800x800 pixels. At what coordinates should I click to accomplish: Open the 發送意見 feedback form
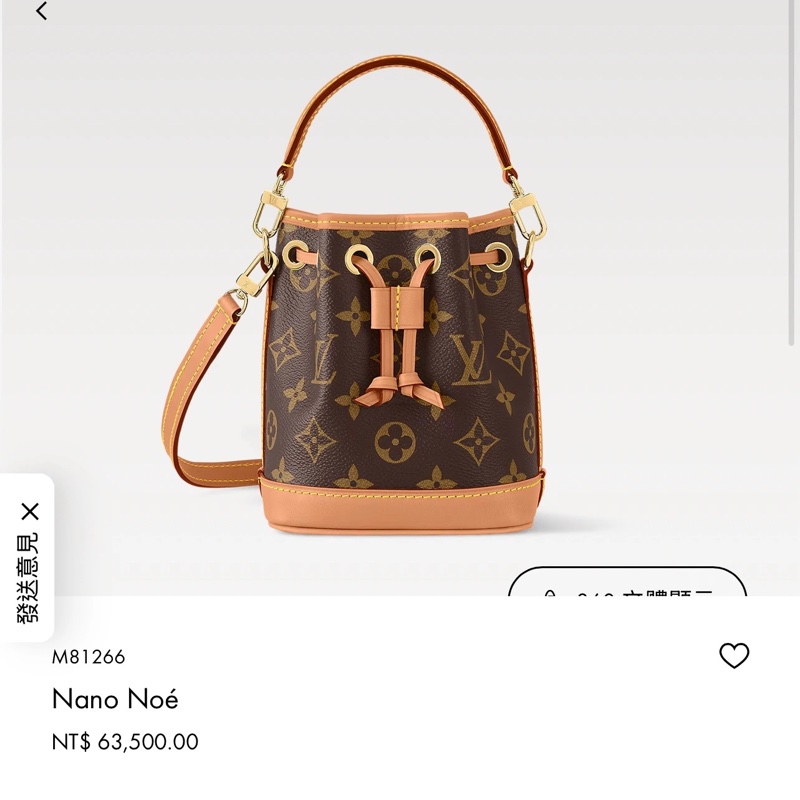pos(28,578)
